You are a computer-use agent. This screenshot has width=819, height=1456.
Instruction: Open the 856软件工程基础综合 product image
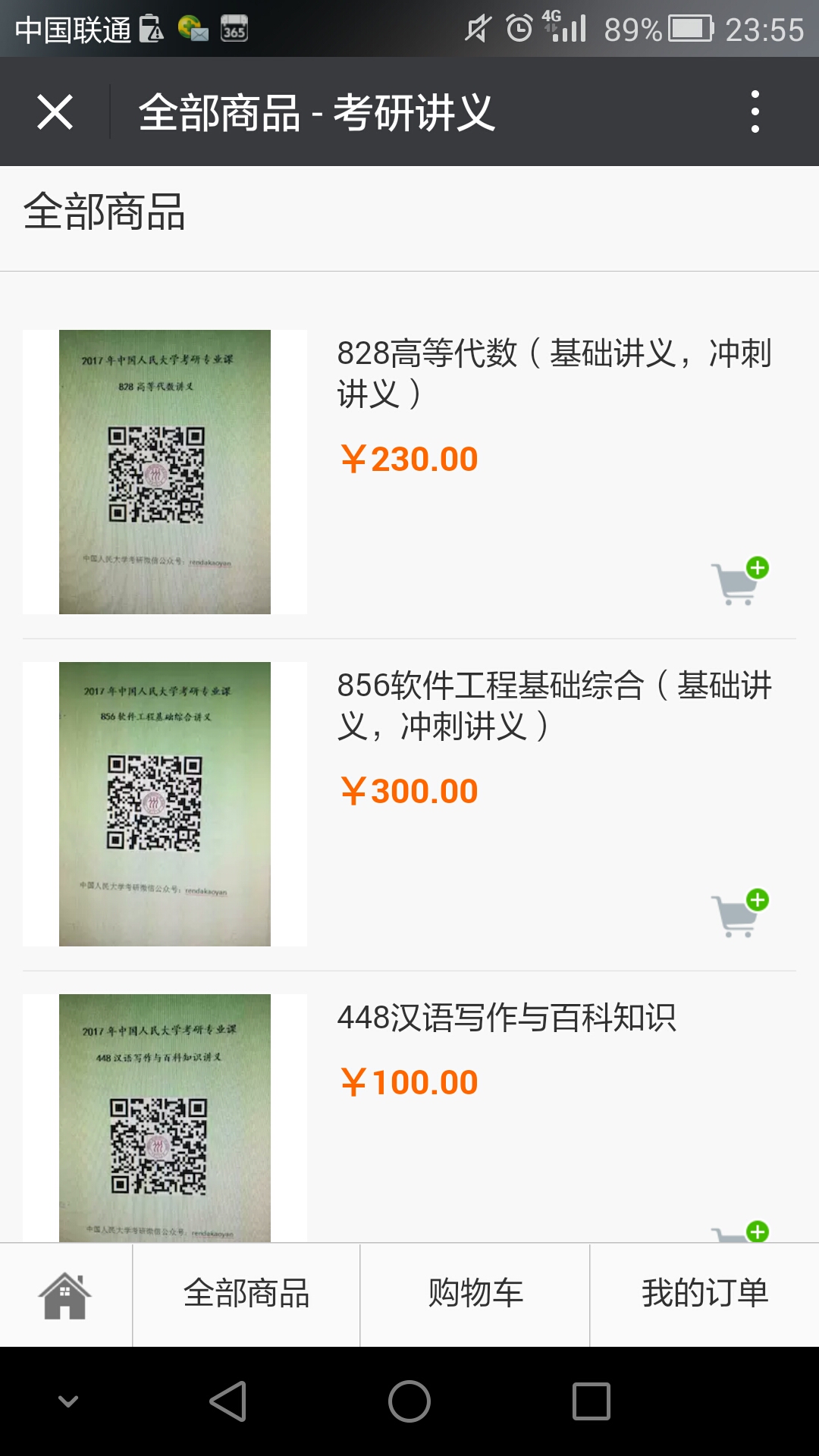[165, 804]
